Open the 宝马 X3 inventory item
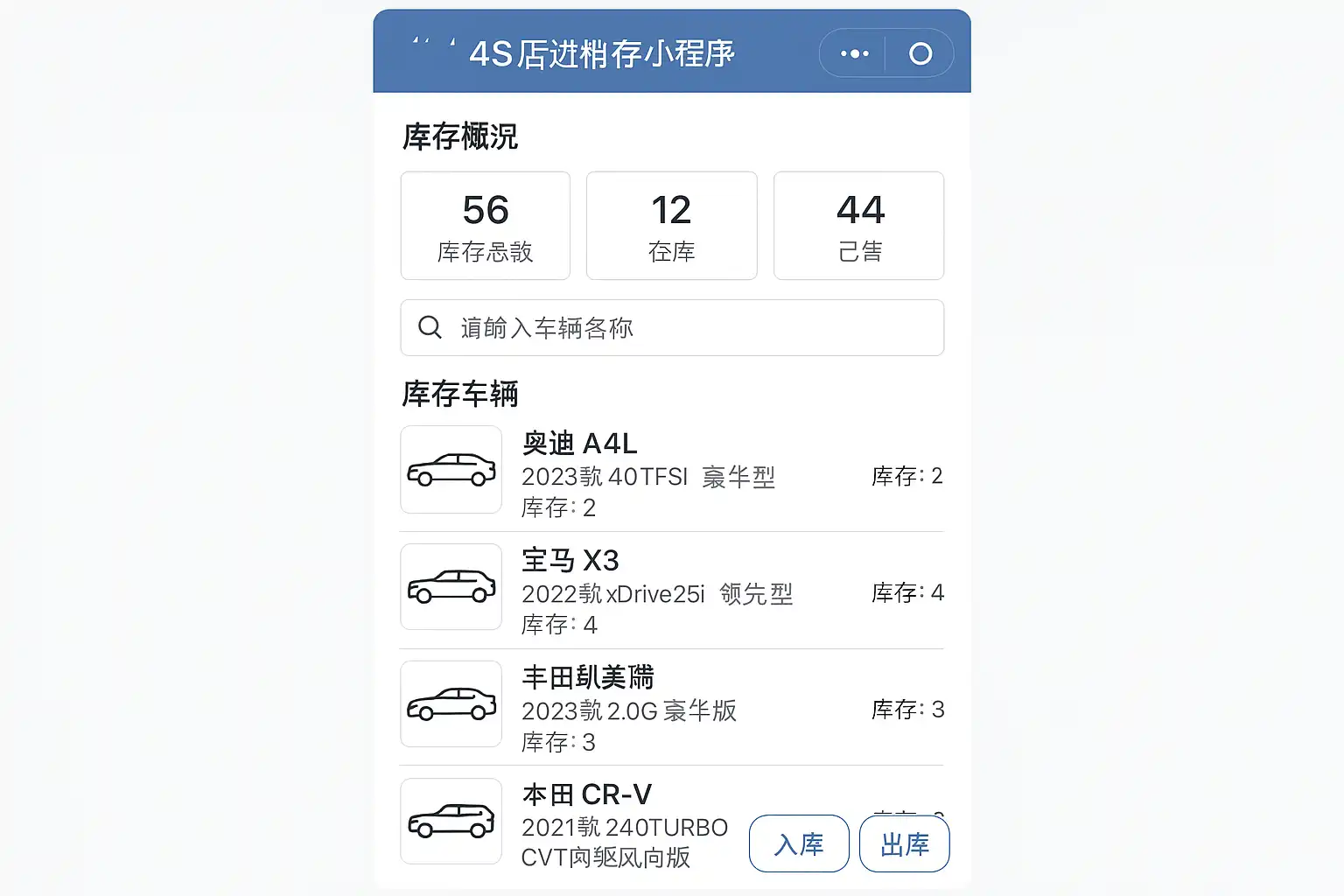 pyautogui.click(x=670, y=590)
